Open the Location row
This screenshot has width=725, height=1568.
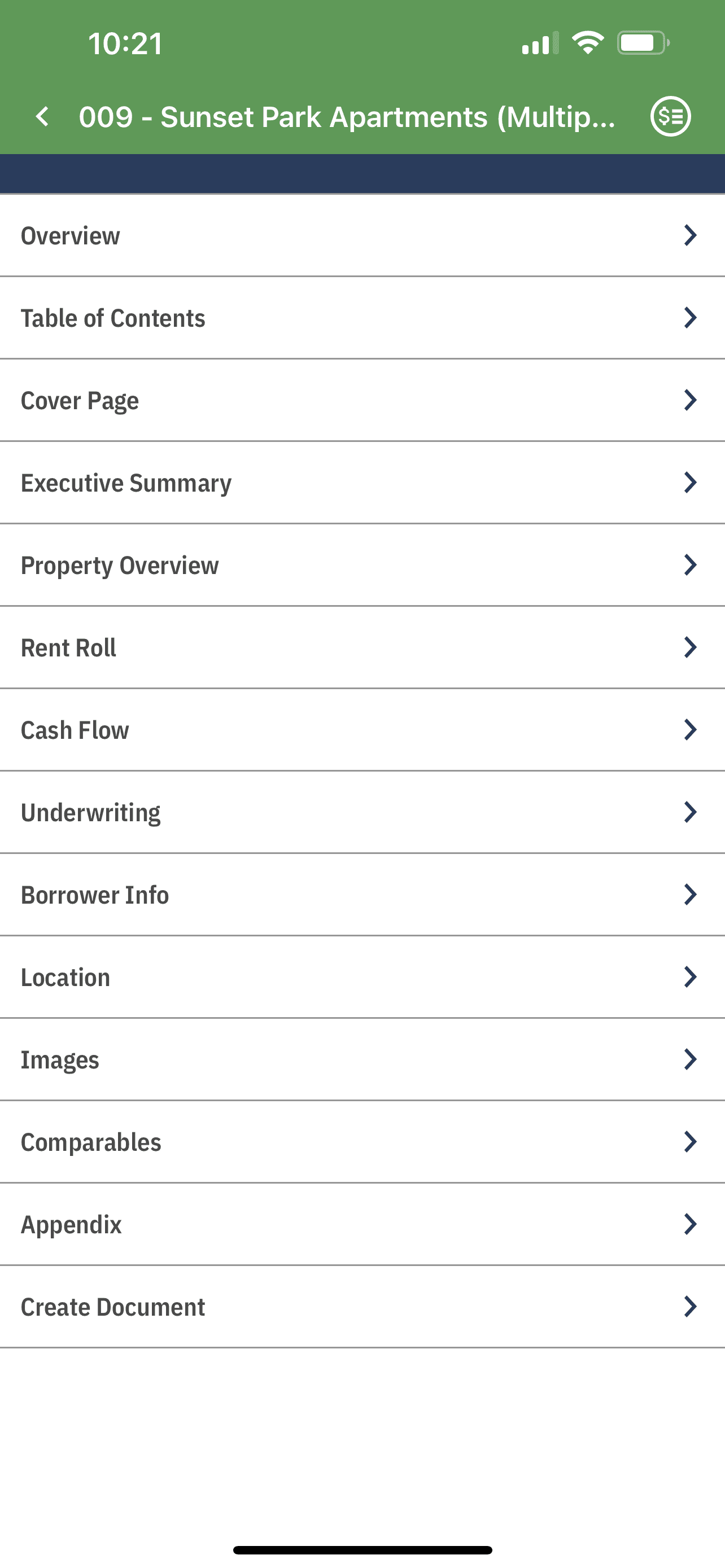click(x=362, y=977)
